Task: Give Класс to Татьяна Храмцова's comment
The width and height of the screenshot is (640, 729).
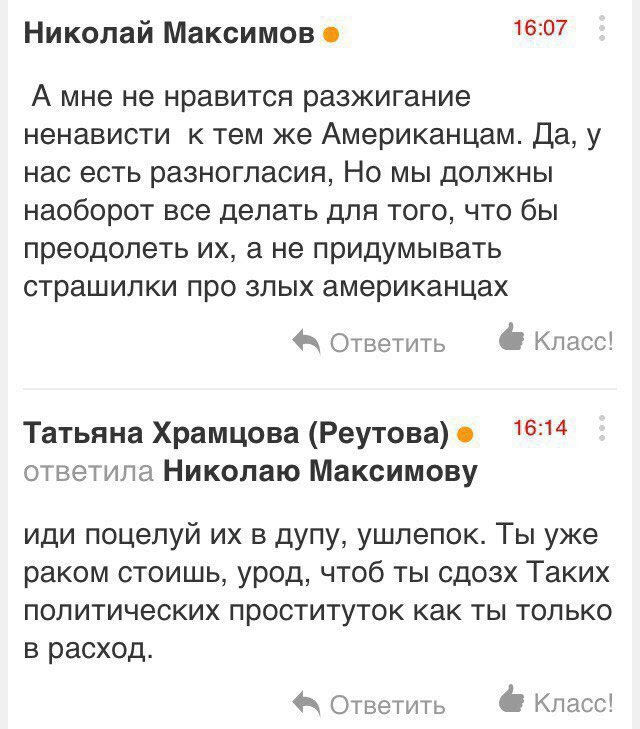Action: 556,702
